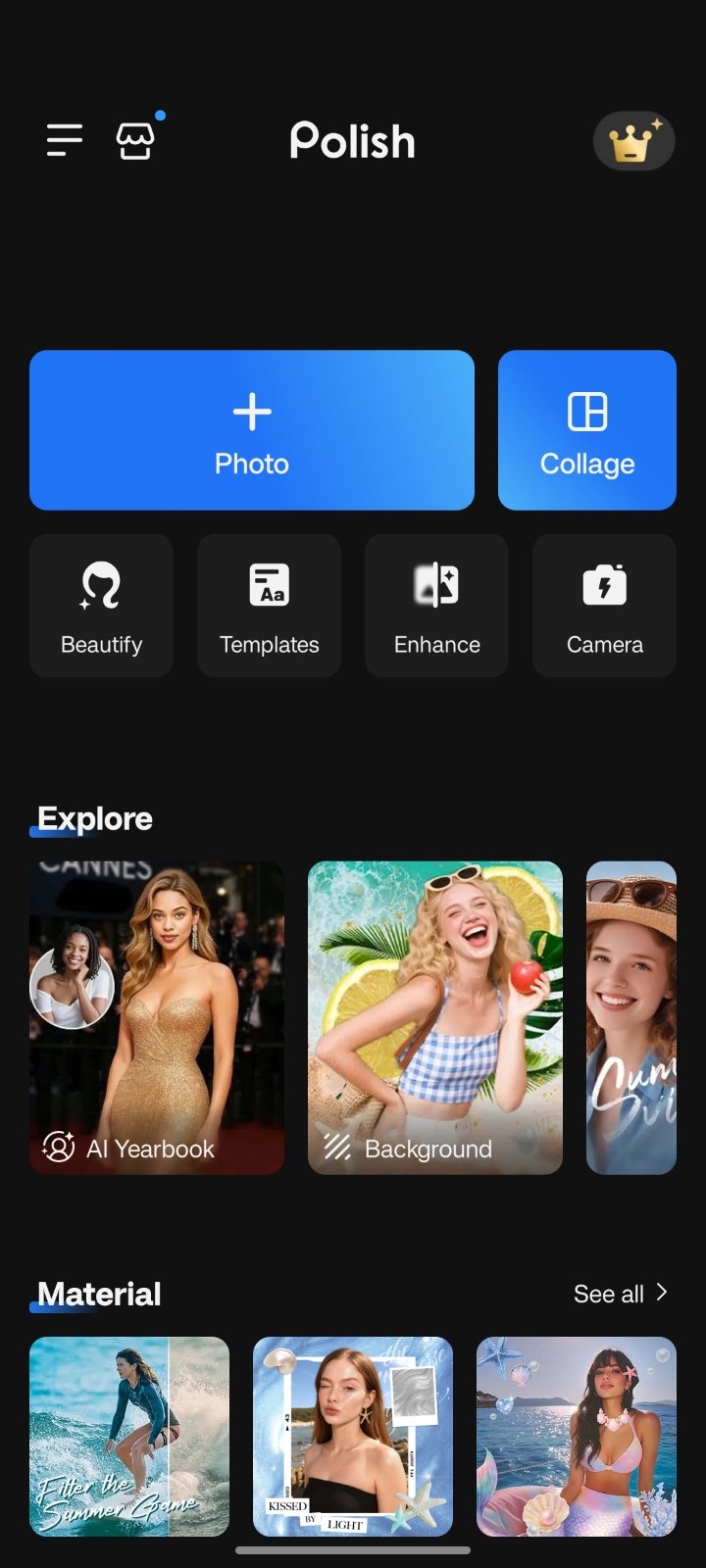Open the straw hat girl explore card
The height and width of the screenshot is (1568, 706).
click(631, 1017)
